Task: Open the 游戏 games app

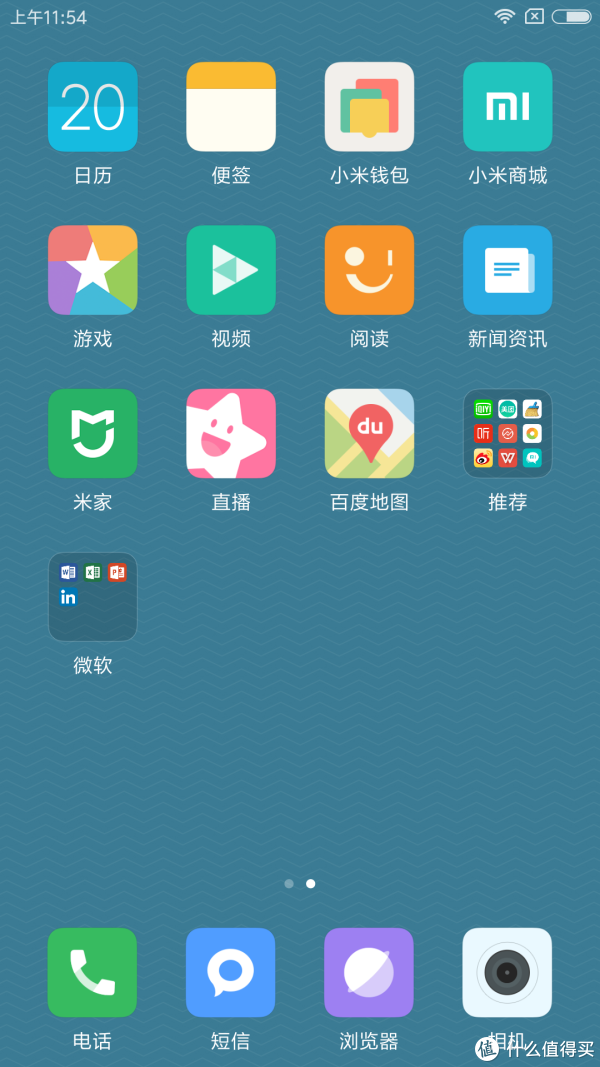Action: 93,270
